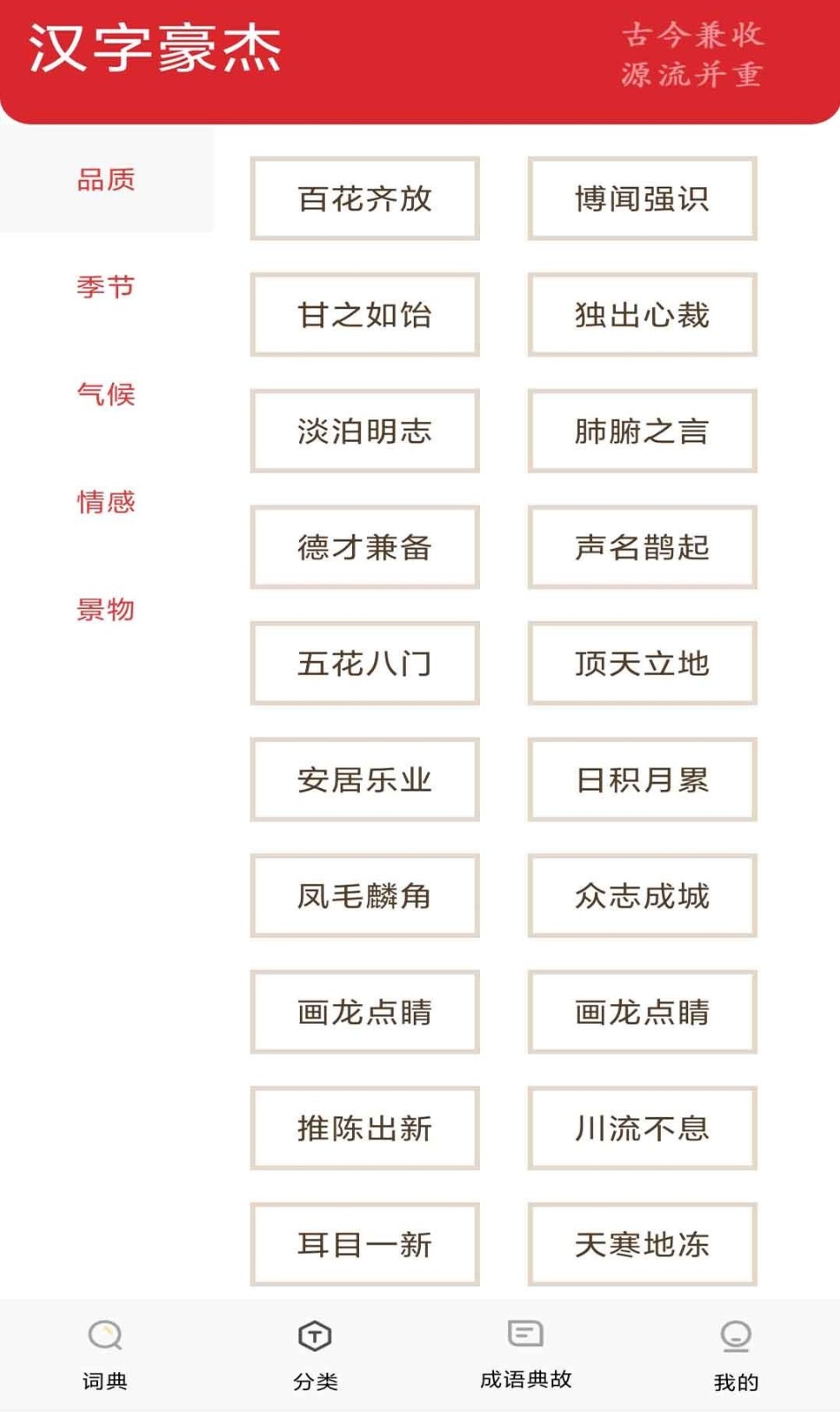
Task: Open the idiom 声名鹊起
Action: 642,547
